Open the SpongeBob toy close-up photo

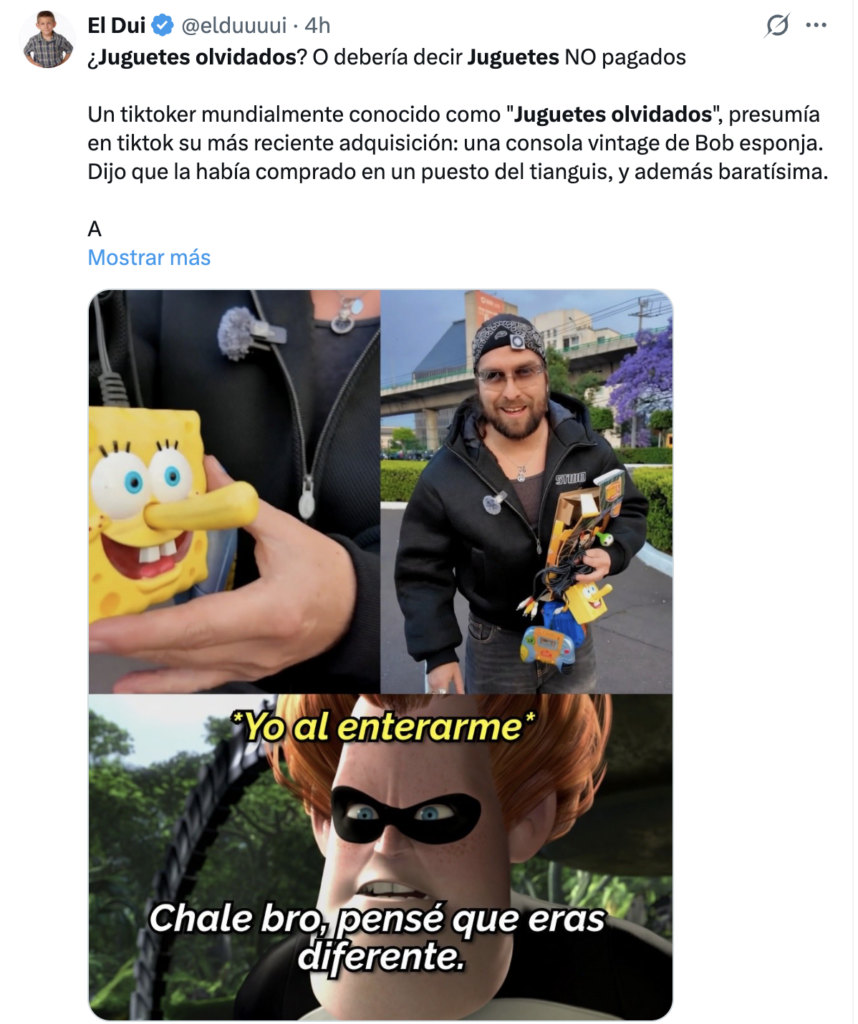click(234, 491)
